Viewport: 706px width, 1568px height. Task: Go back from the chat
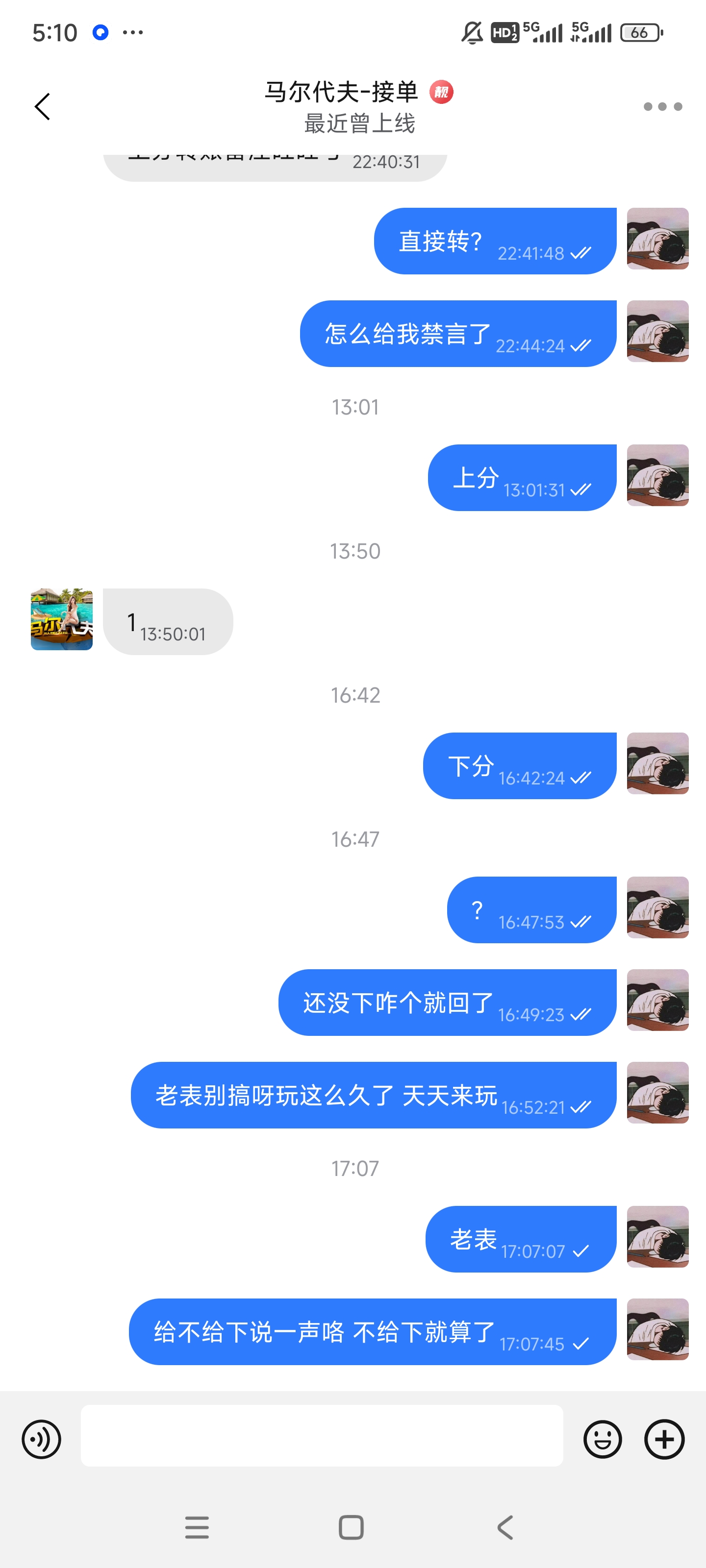[42, 106]
